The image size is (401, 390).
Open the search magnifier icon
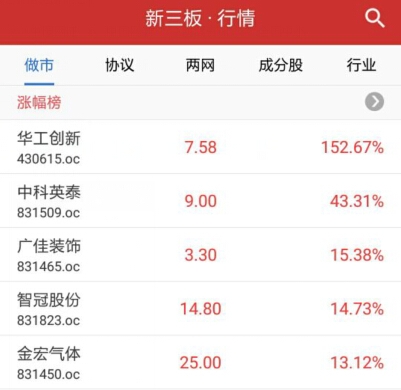click(x=375, y=18)
